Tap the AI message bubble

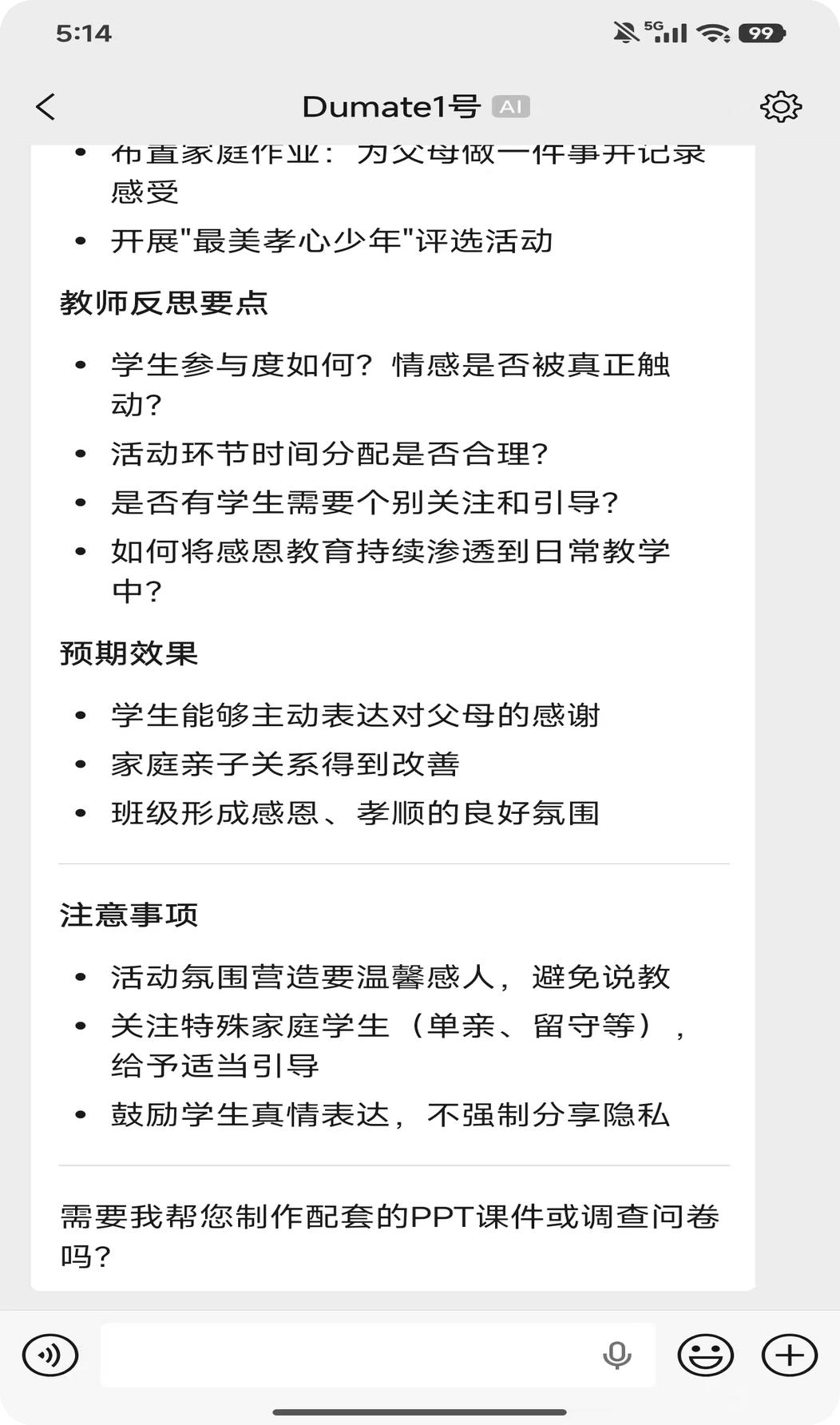click(x=391, y=719)
